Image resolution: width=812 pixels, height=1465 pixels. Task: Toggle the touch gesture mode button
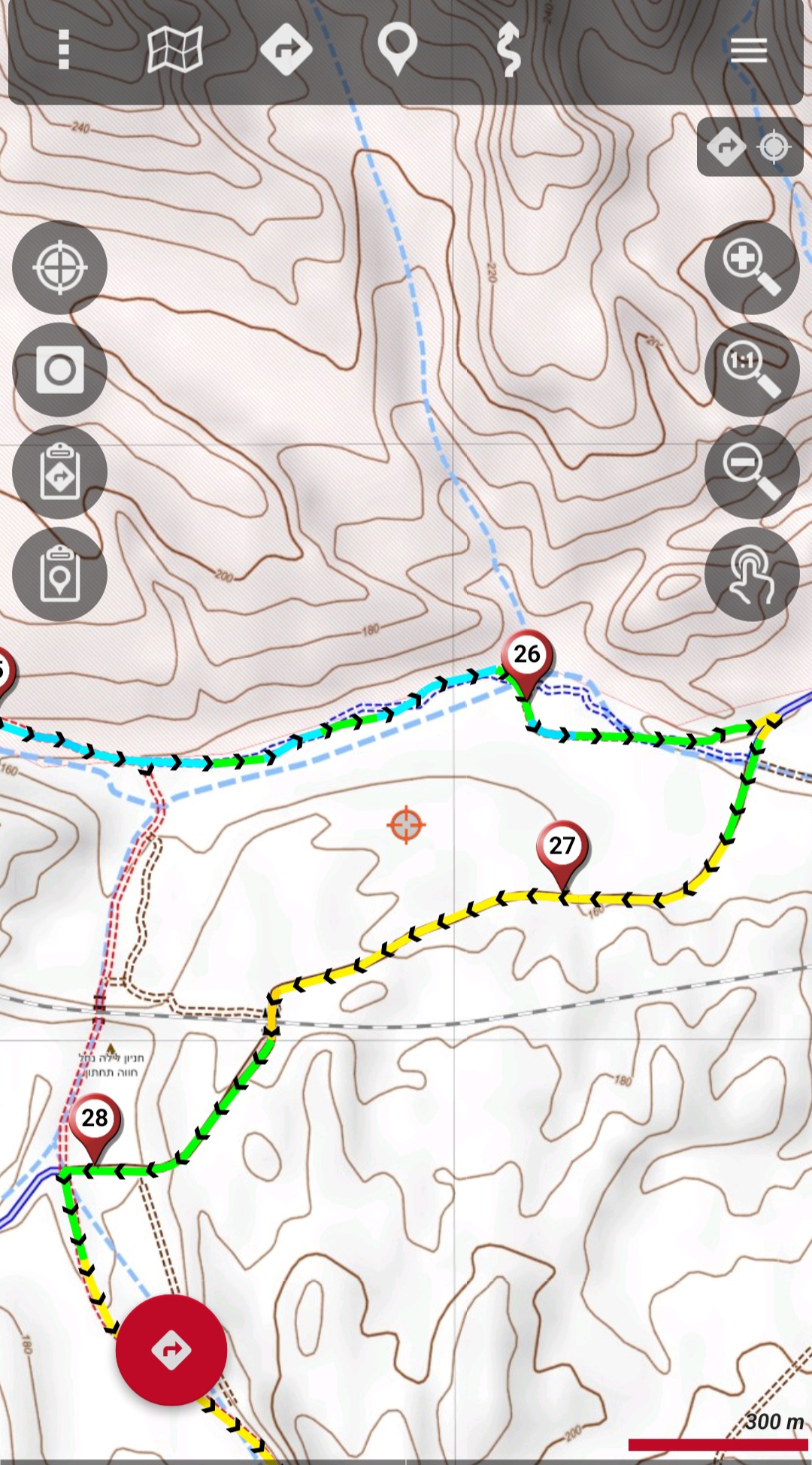(x=751, y=575)
